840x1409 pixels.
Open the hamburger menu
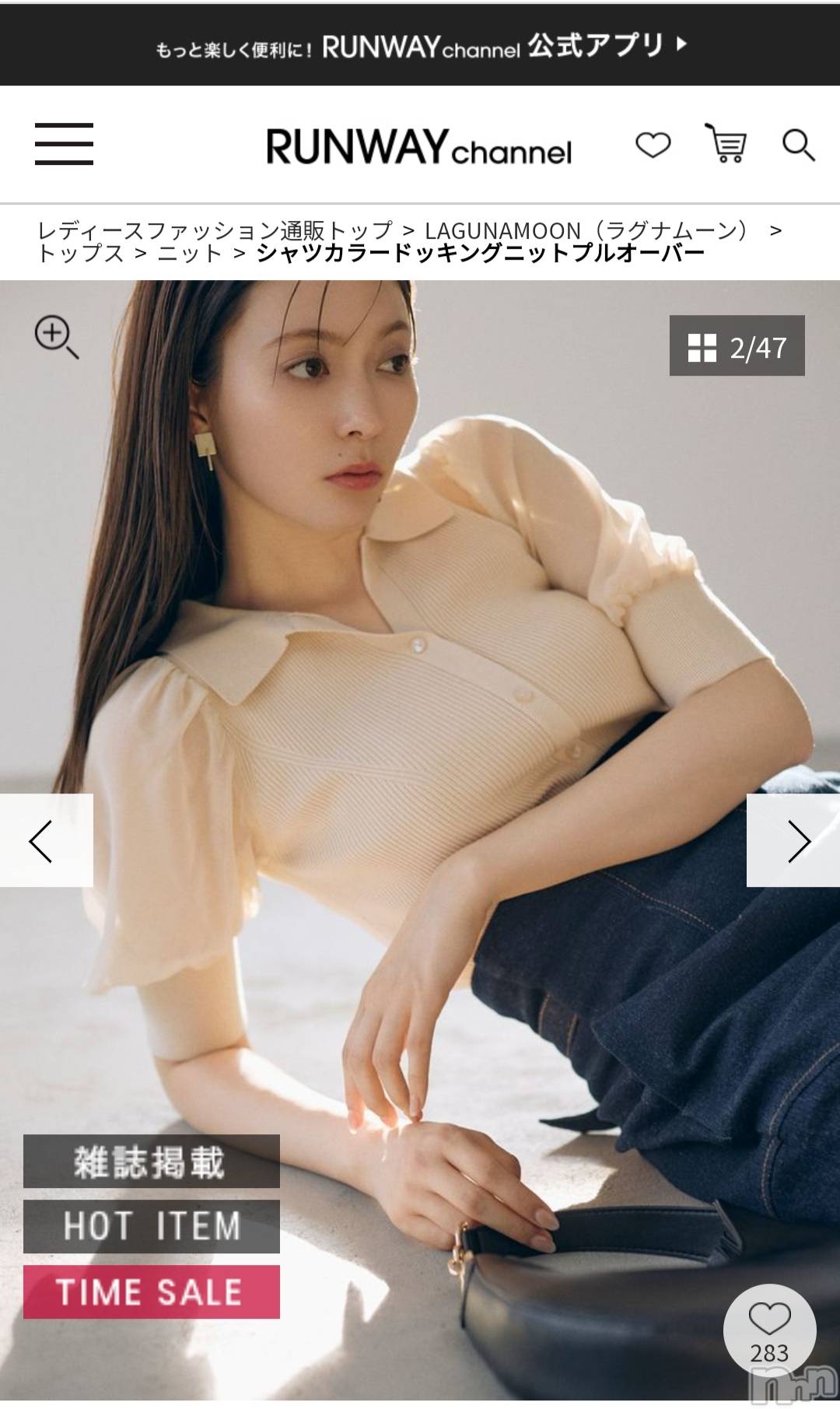coord(64,145)
